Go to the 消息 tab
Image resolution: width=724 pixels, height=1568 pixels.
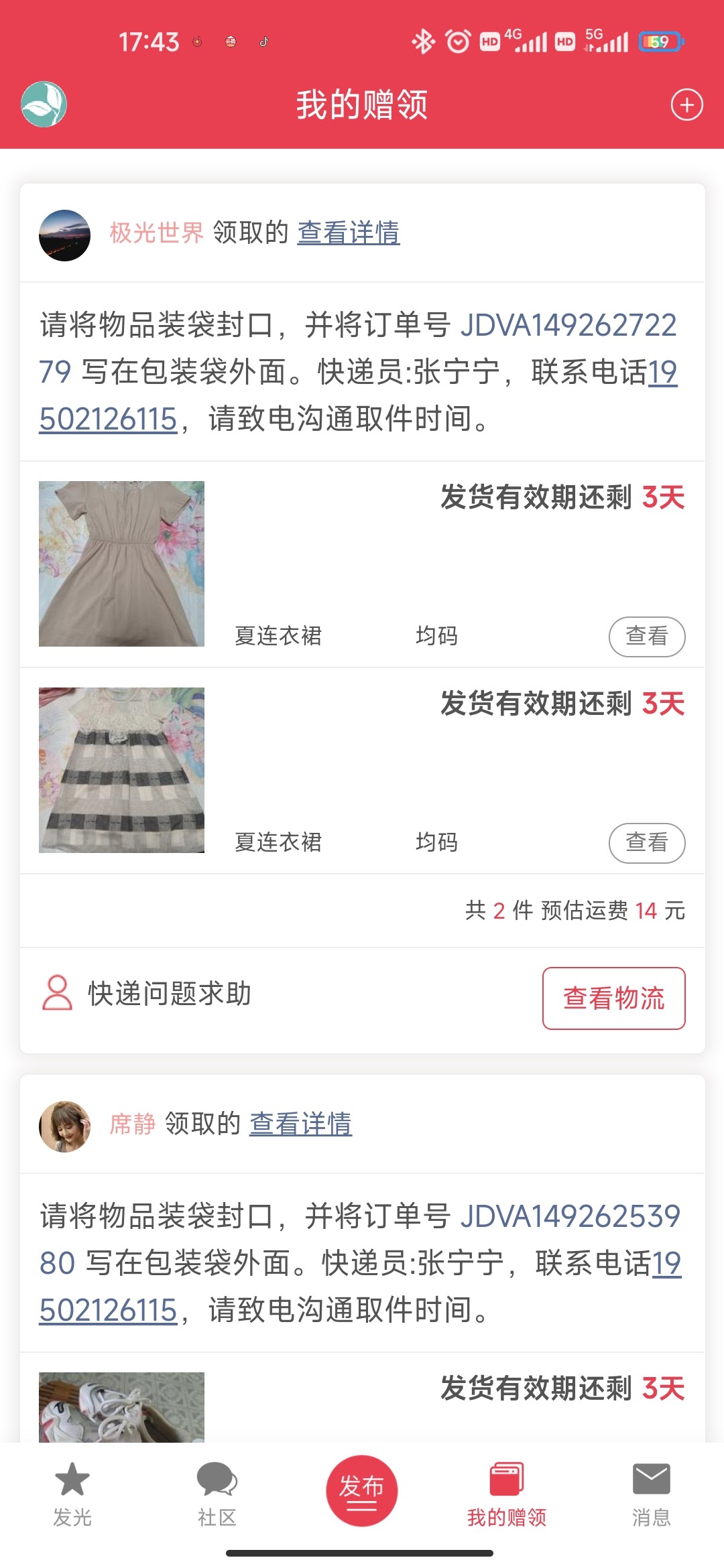(652, 1494)
